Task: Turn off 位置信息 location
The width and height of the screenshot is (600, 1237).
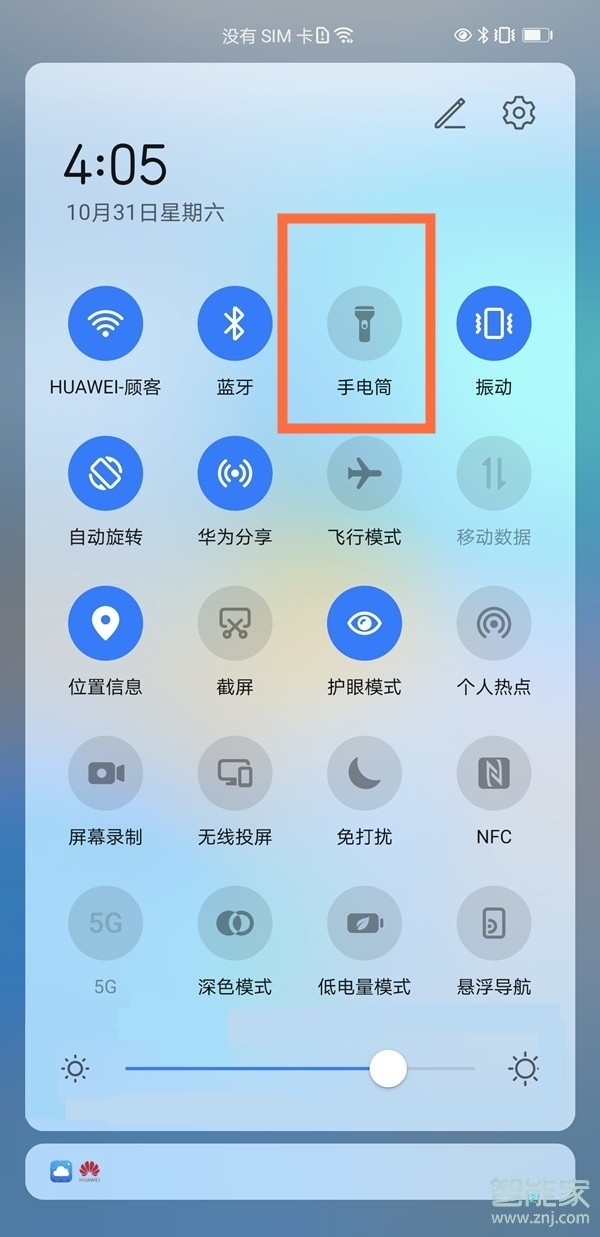Action: coord(105,624)
